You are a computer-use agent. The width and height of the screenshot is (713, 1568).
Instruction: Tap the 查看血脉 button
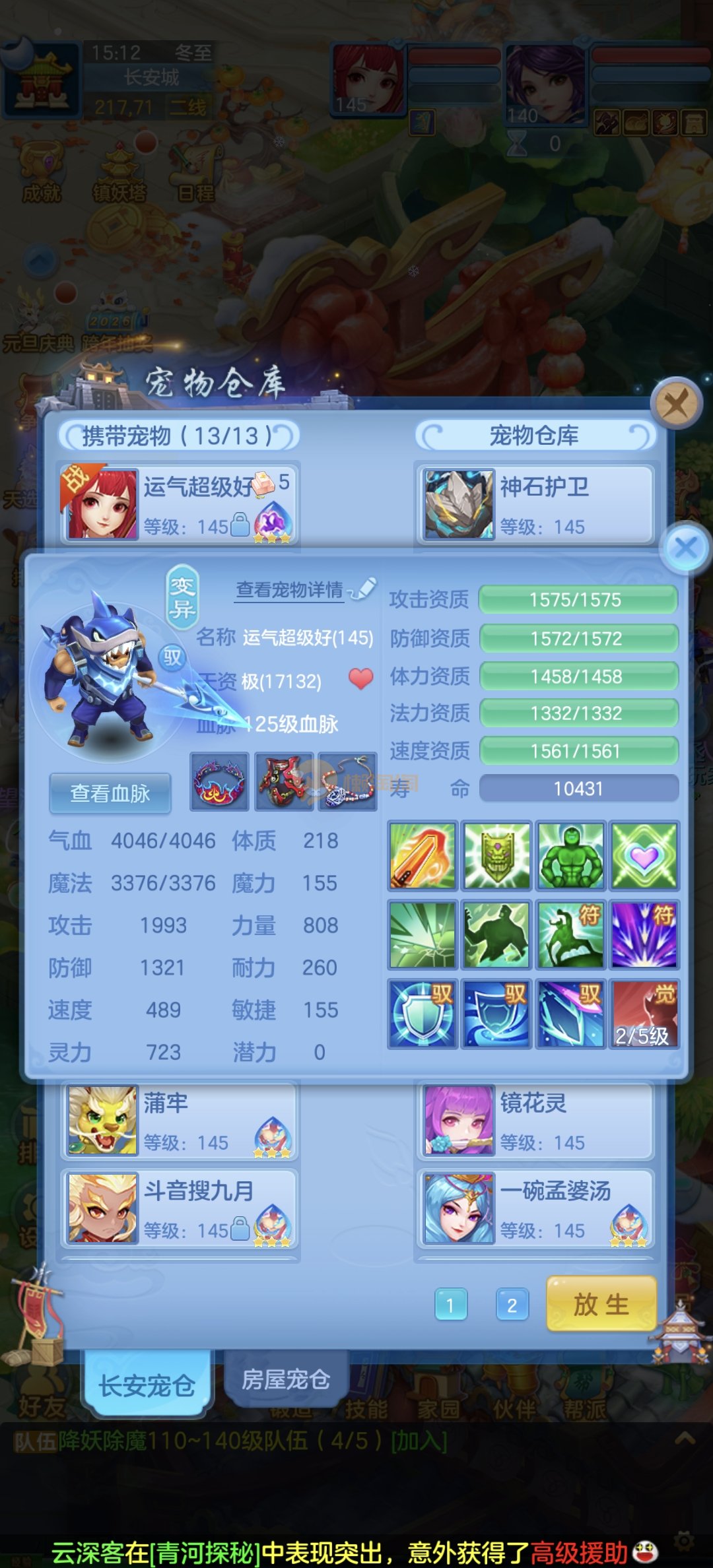point(110,793)
